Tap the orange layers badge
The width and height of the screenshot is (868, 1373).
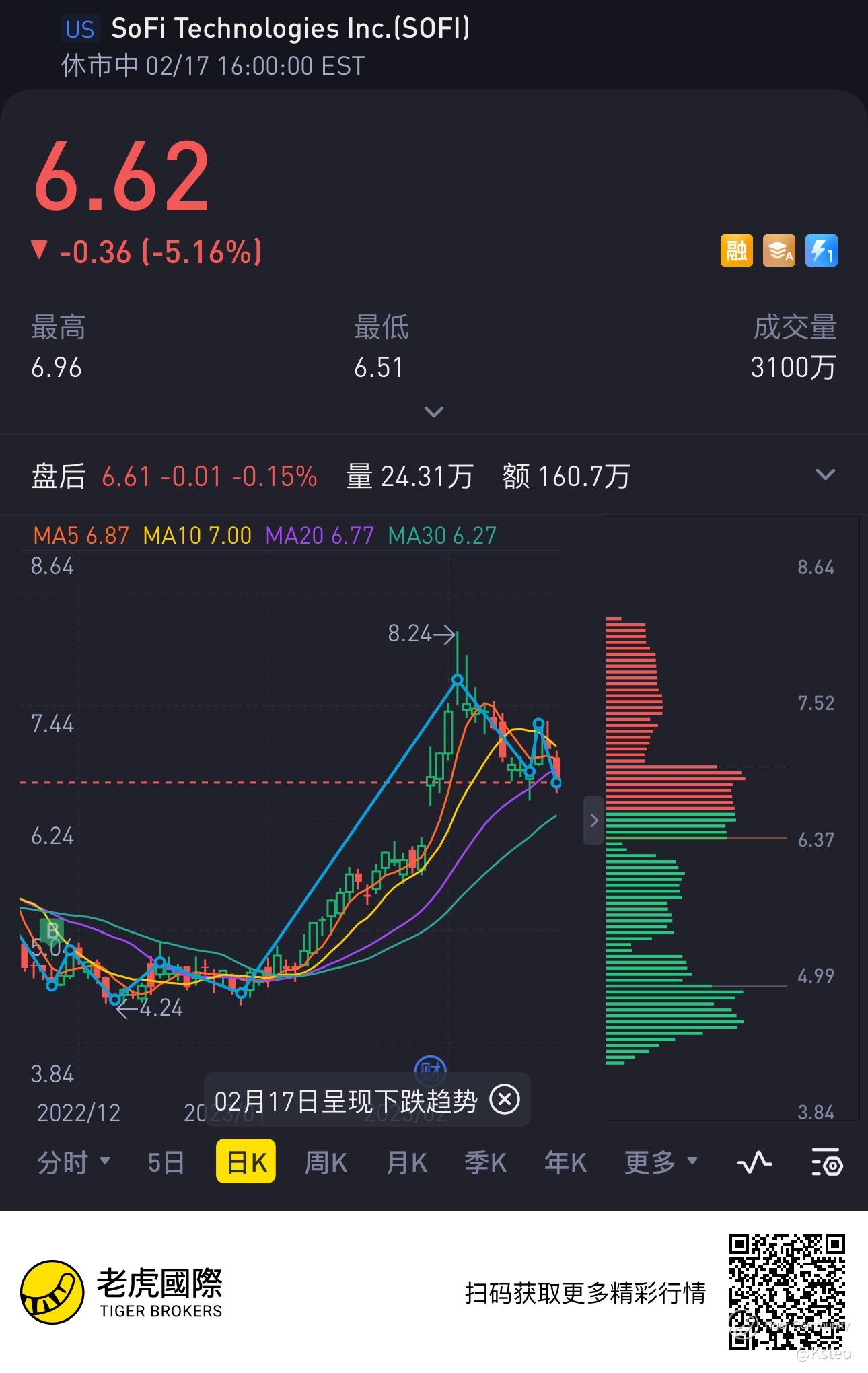click(x=779, y=250)
